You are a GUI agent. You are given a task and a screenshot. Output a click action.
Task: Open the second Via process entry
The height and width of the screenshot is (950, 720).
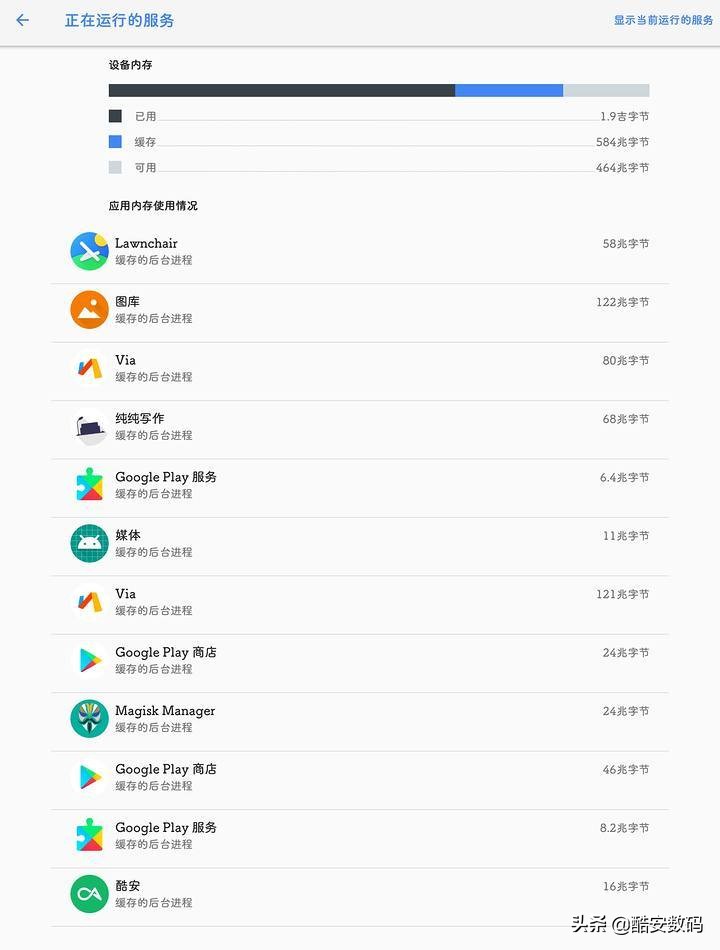pos(88,601)
